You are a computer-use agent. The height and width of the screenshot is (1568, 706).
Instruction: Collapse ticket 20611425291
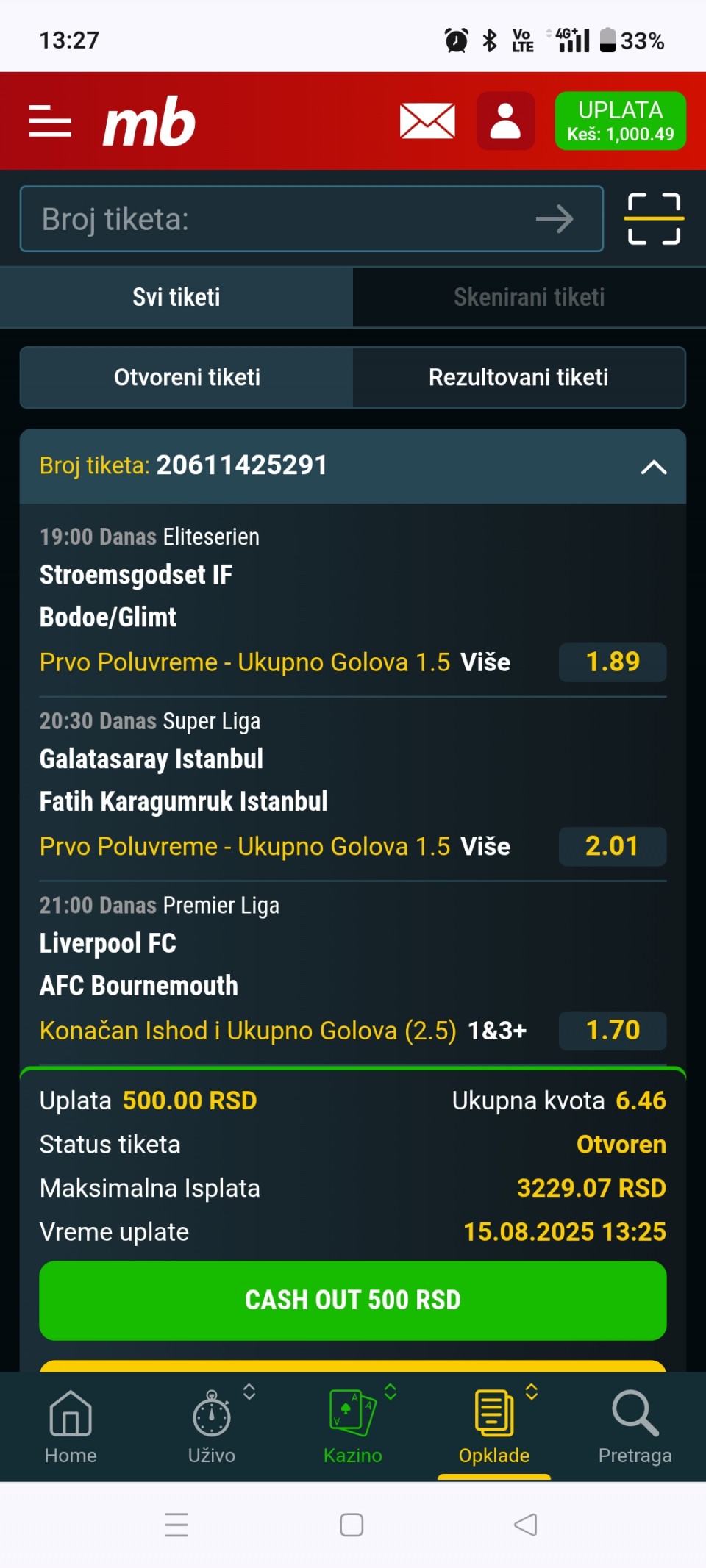click(653, 467)
